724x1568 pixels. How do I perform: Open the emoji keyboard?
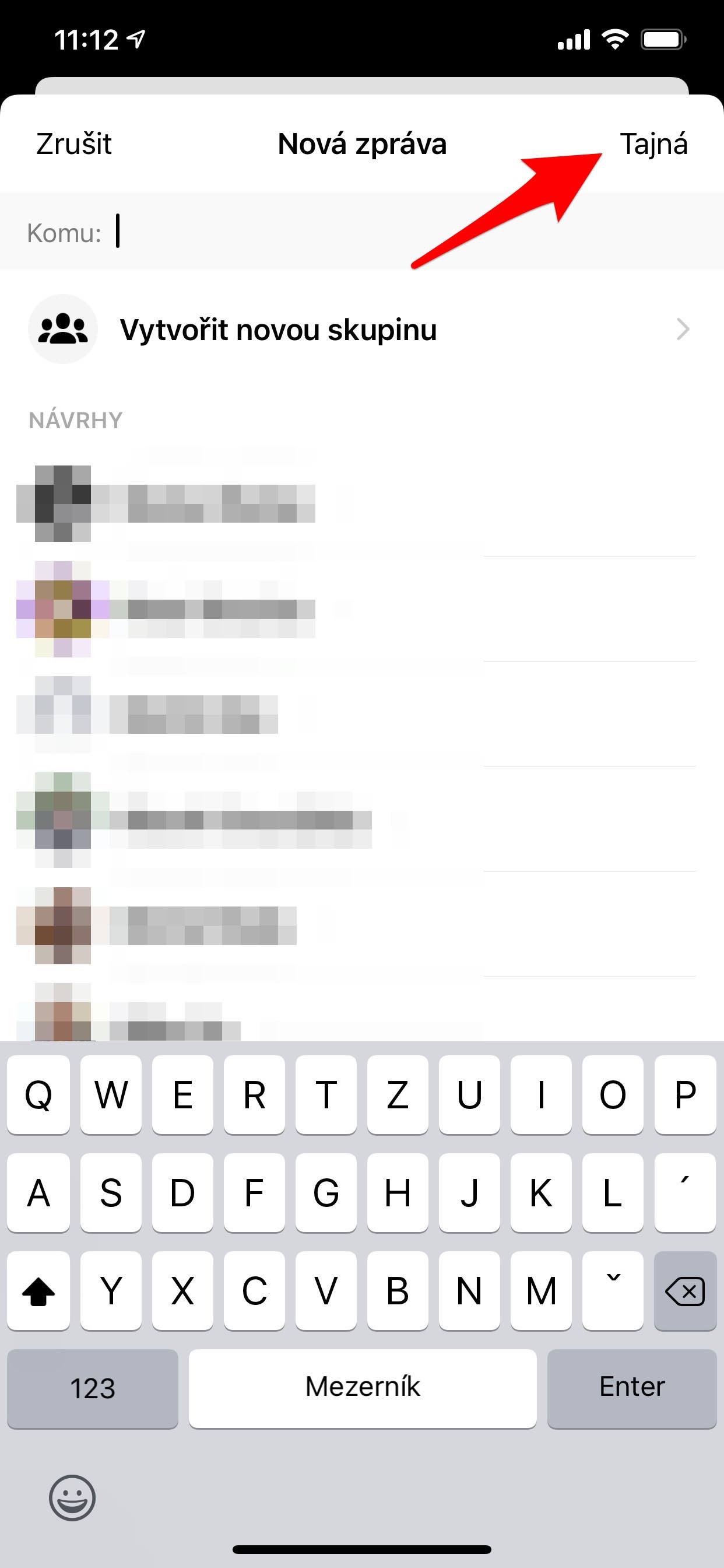72,1497
